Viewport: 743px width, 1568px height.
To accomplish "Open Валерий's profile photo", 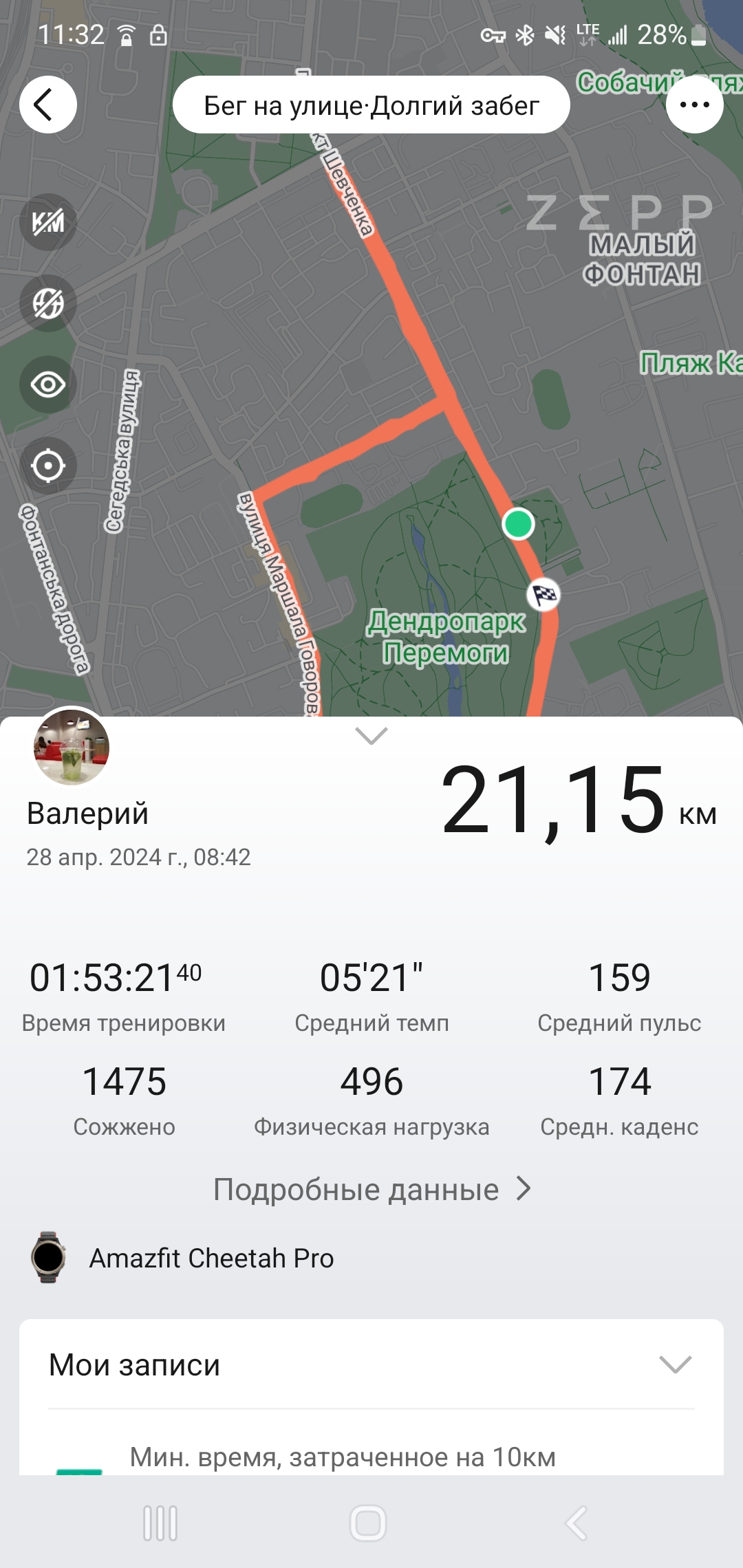I will click(72, 747).
